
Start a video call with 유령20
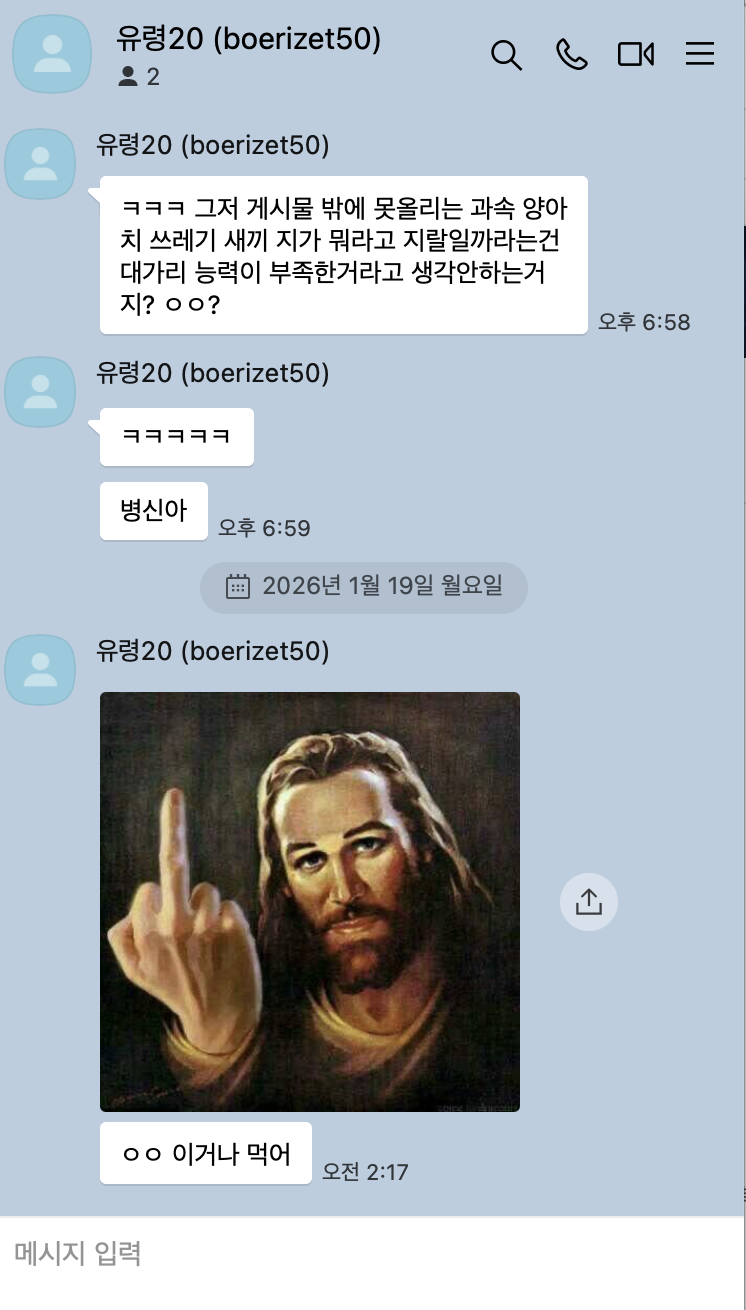pyautogui.click(x=635, y=55)
